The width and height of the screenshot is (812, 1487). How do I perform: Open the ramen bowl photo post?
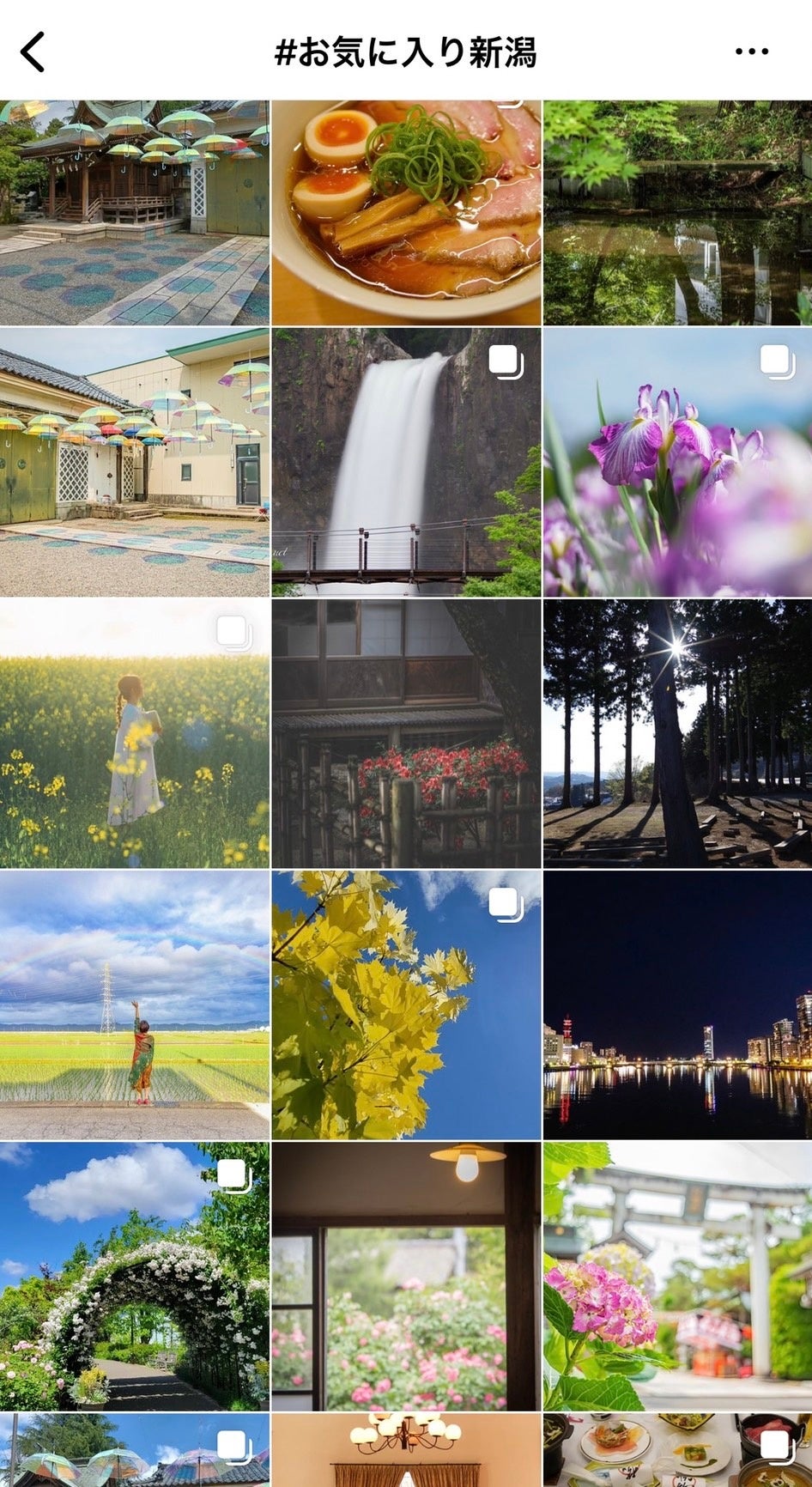tap(406, 212)
